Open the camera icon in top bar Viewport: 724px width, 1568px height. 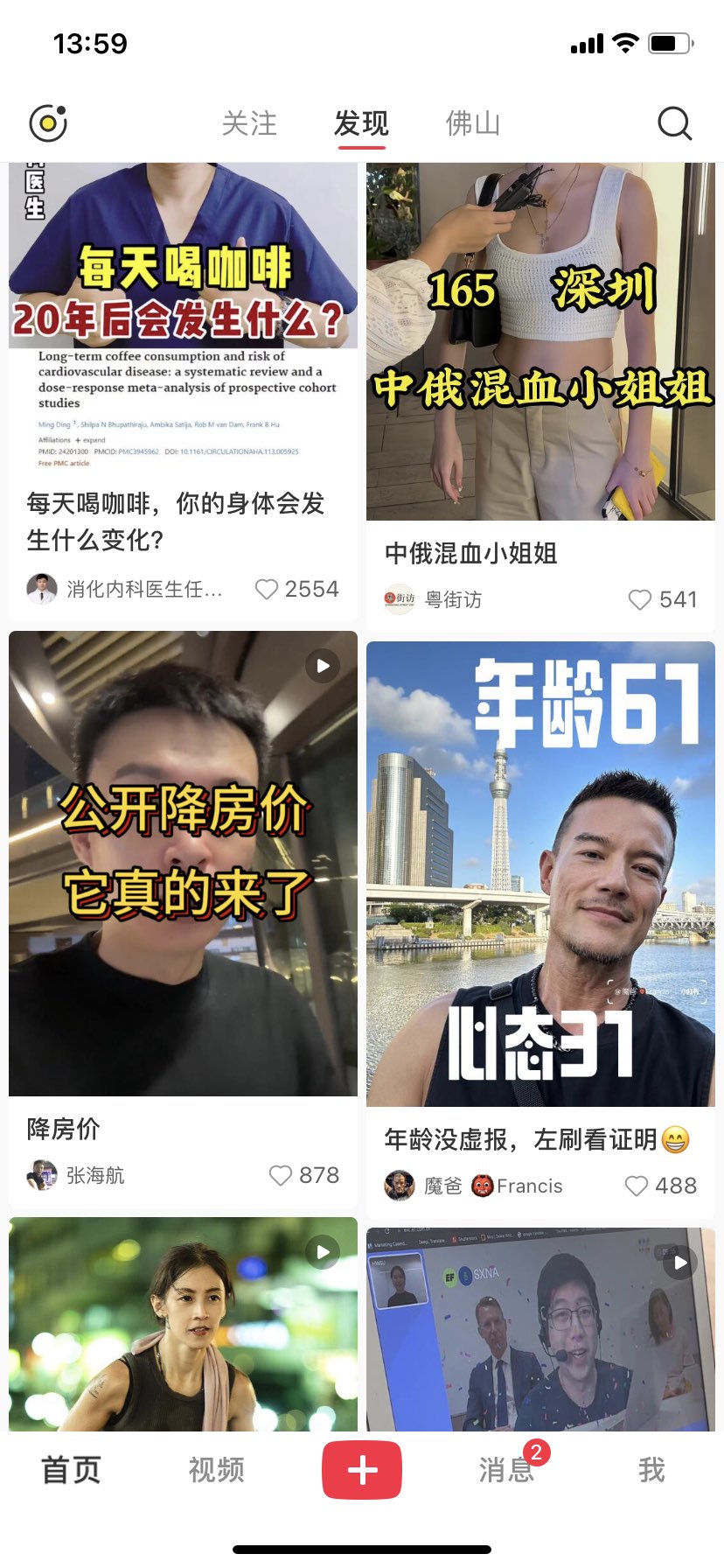48,123
